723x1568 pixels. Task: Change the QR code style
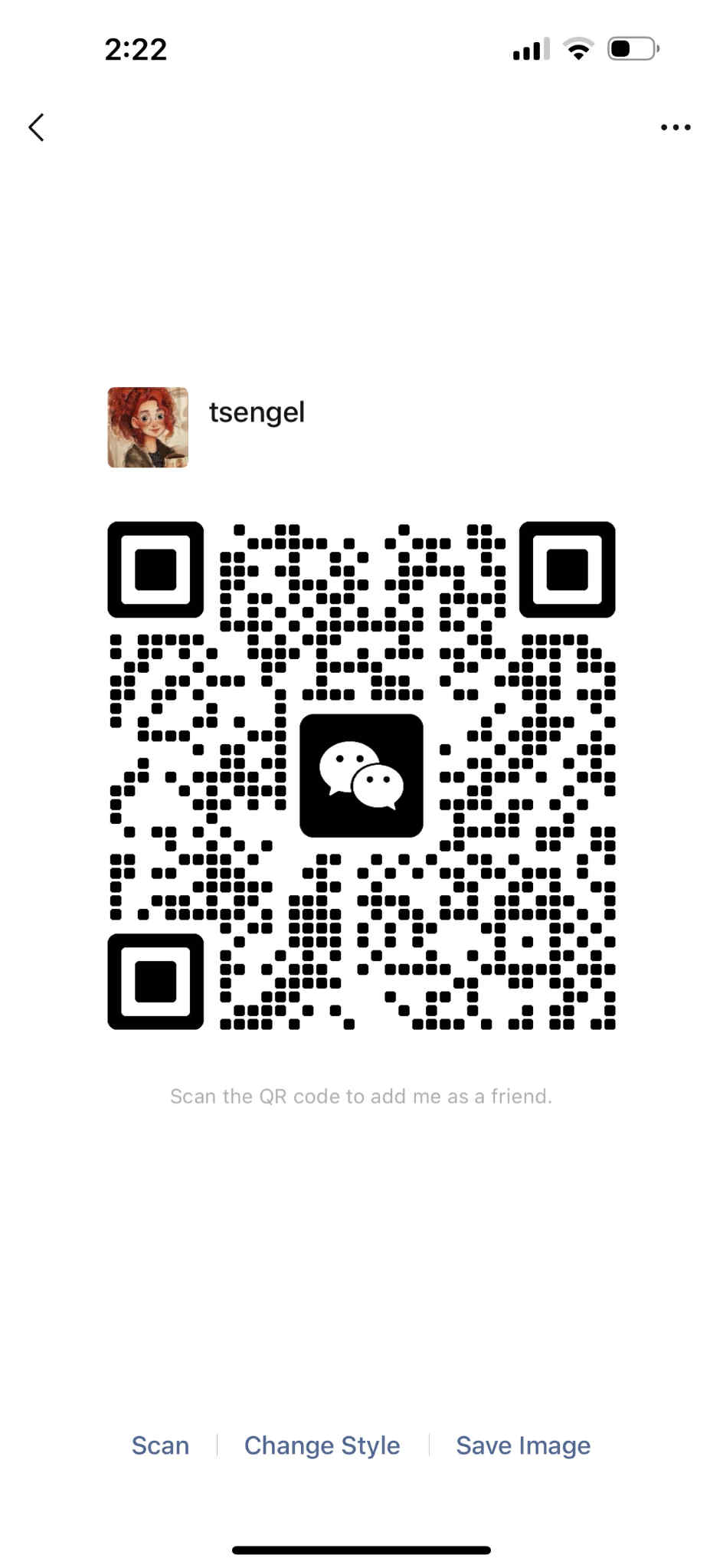coord(322,1445)
